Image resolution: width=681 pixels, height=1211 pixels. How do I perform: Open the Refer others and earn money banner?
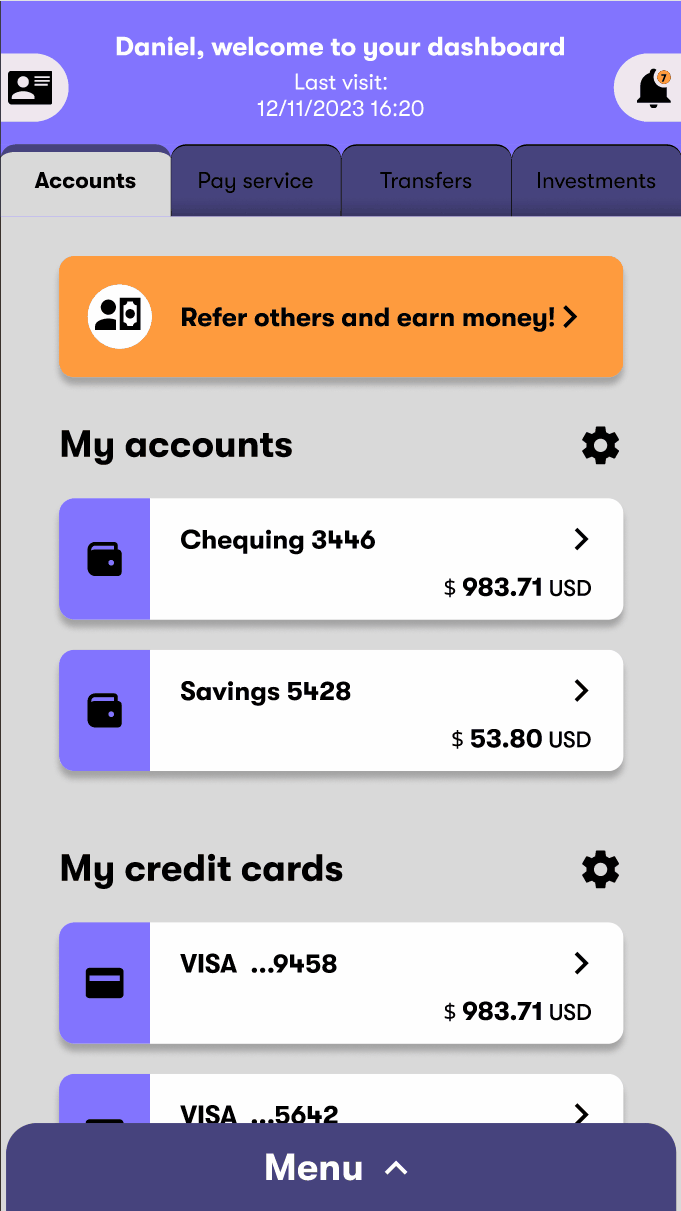pos(341,317)
